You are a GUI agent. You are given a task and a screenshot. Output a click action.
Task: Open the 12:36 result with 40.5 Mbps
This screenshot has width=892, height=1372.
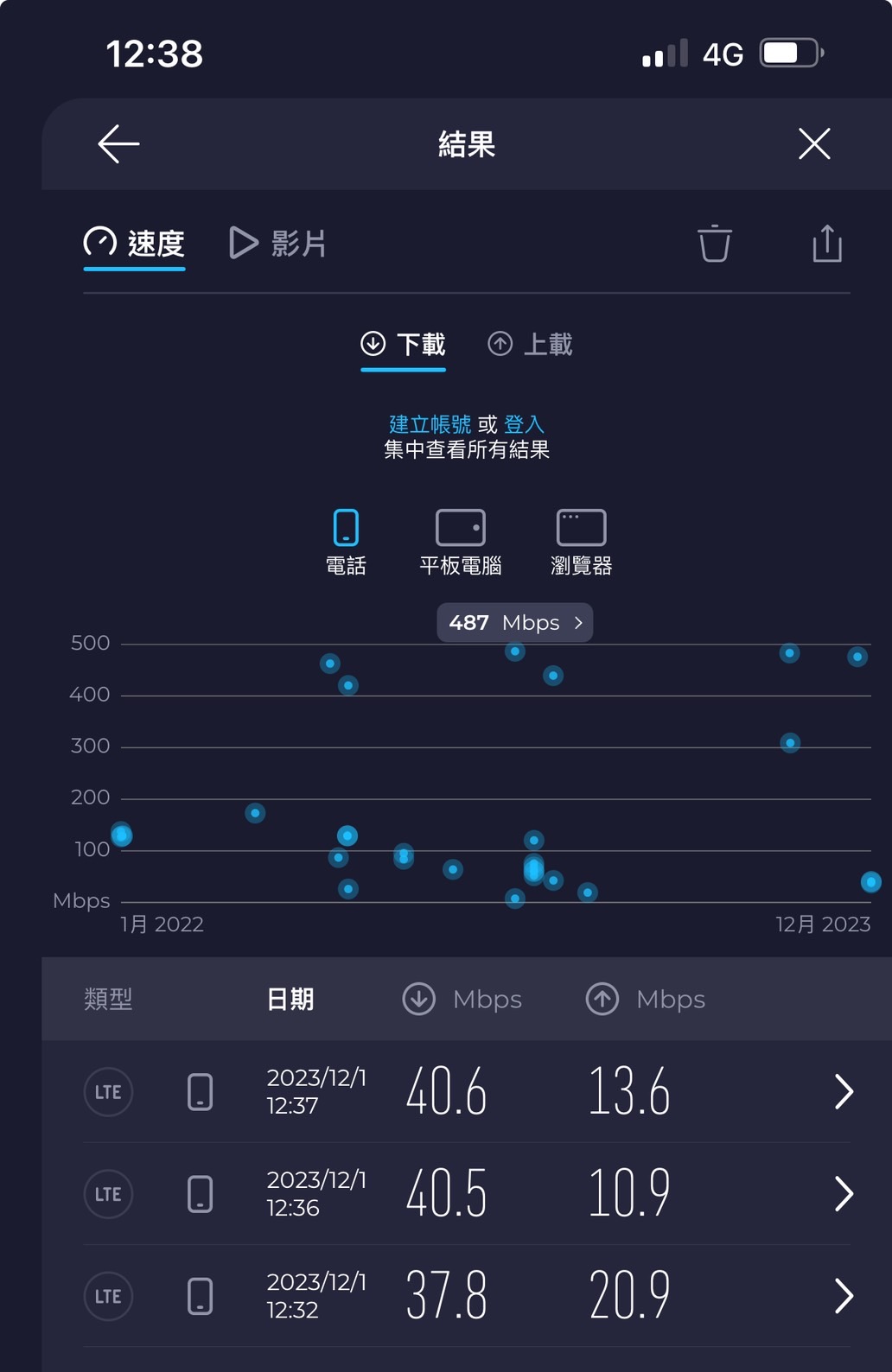(x=467, y=1194)
